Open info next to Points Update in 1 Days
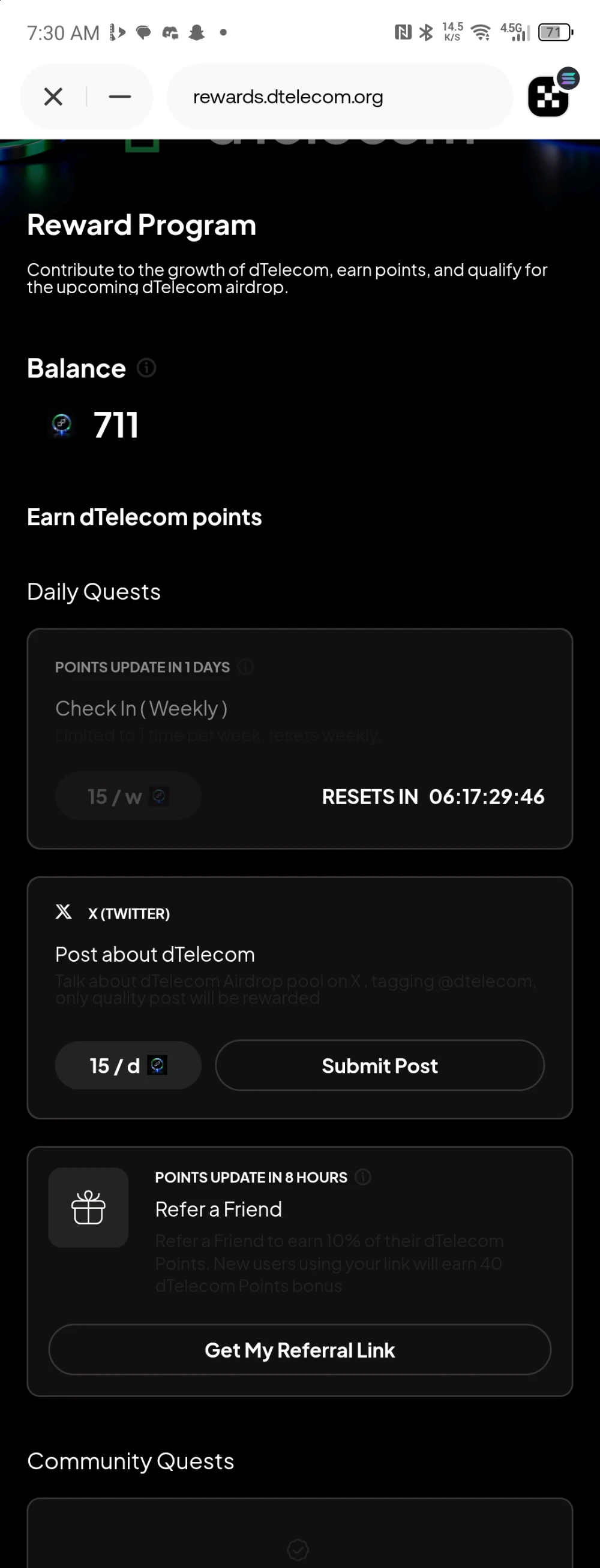600x1568 pixels. click(245, 667)
